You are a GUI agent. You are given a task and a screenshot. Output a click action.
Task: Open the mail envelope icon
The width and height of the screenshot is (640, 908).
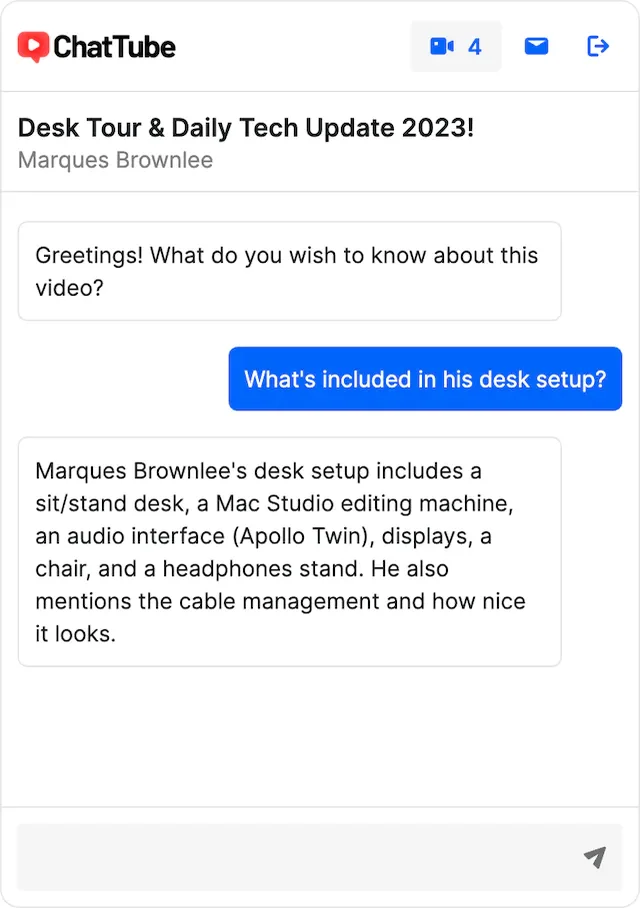(x=537, y=46)
